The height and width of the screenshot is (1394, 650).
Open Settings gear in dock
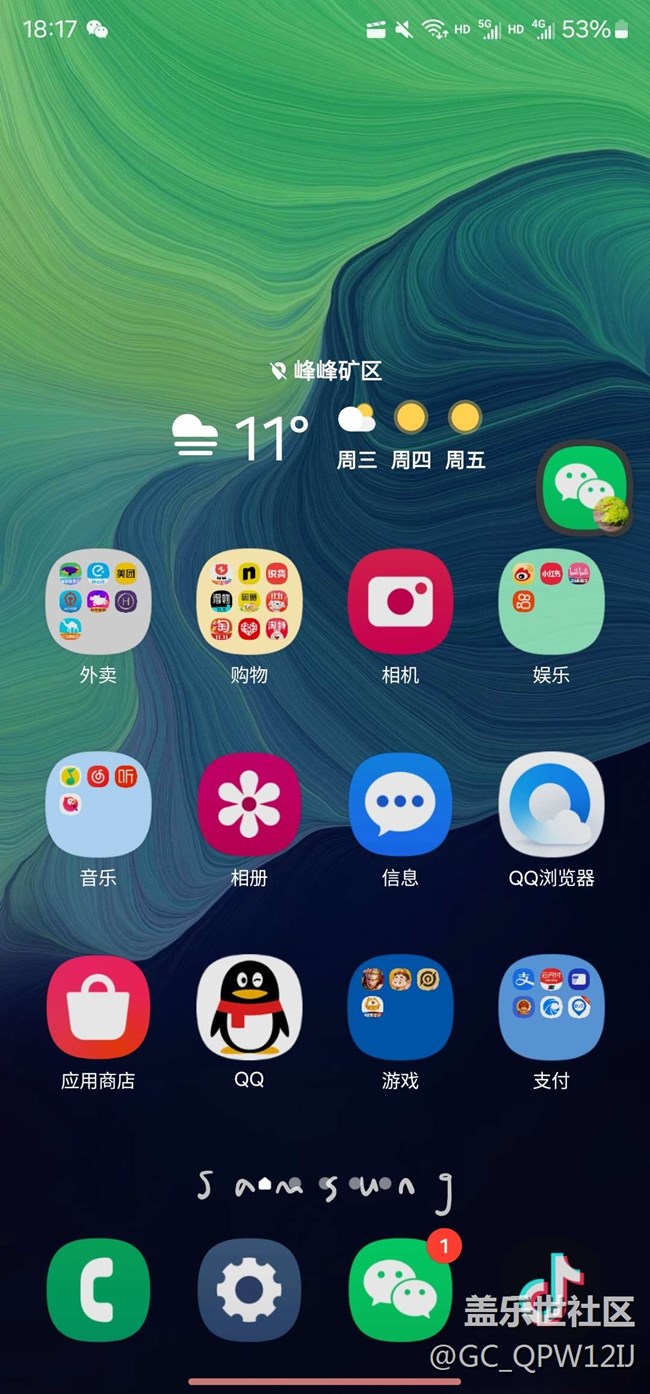249,1290
